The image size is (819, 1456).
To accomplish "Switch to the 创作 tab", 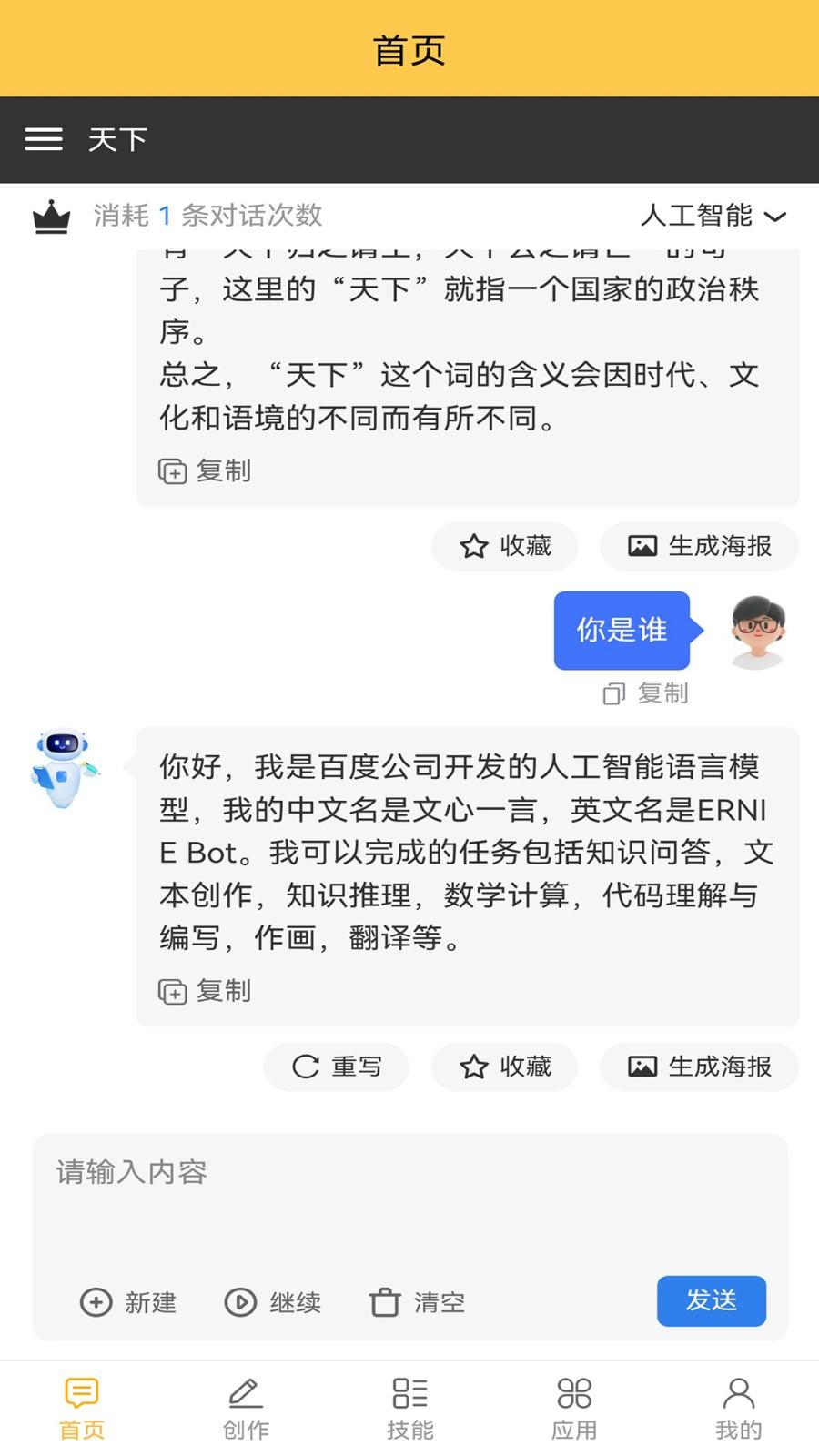I will click(246, 1409).
